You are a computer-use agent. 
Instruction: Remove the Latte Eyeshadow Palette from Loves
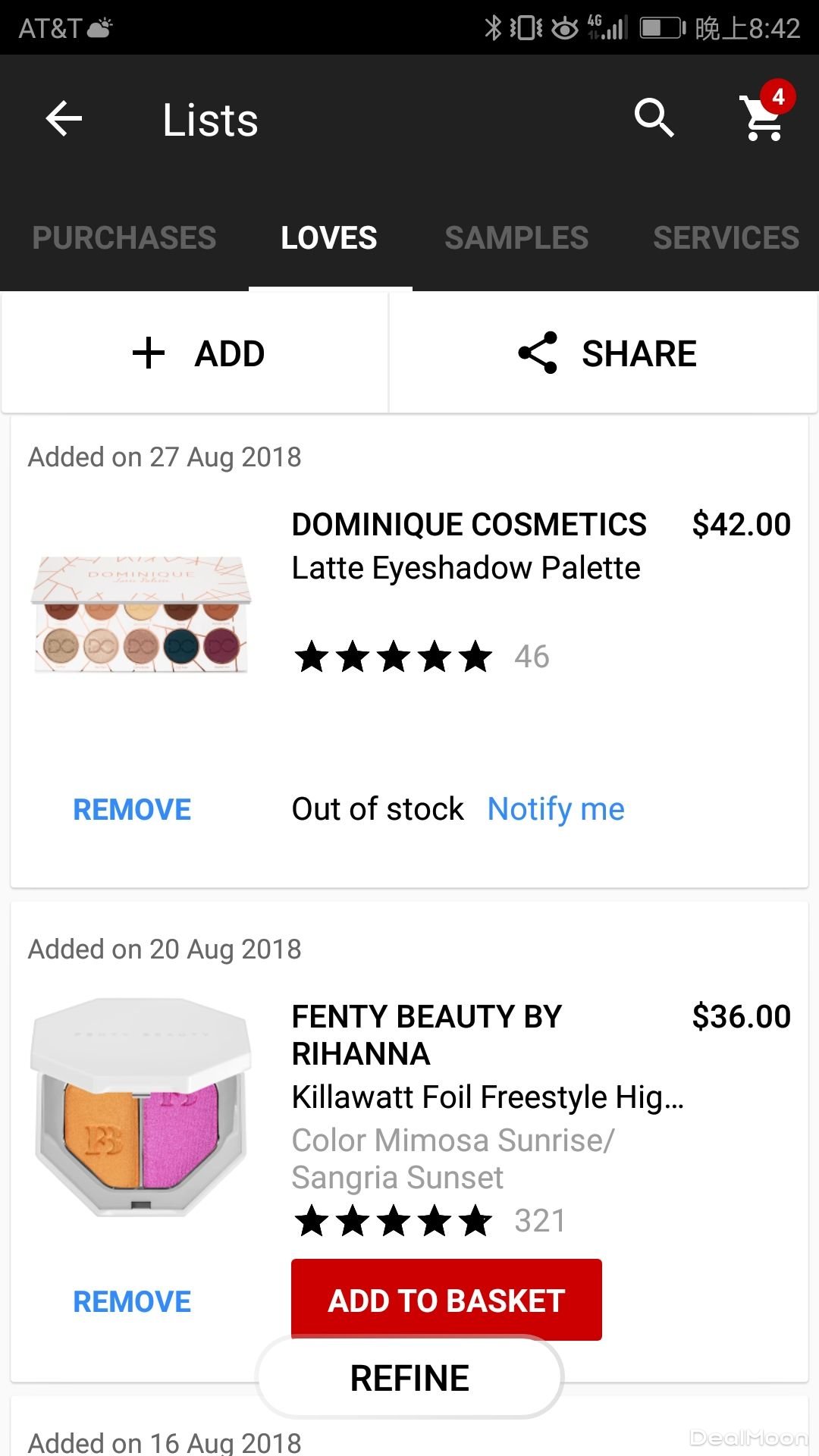click(x=132, y=809)
